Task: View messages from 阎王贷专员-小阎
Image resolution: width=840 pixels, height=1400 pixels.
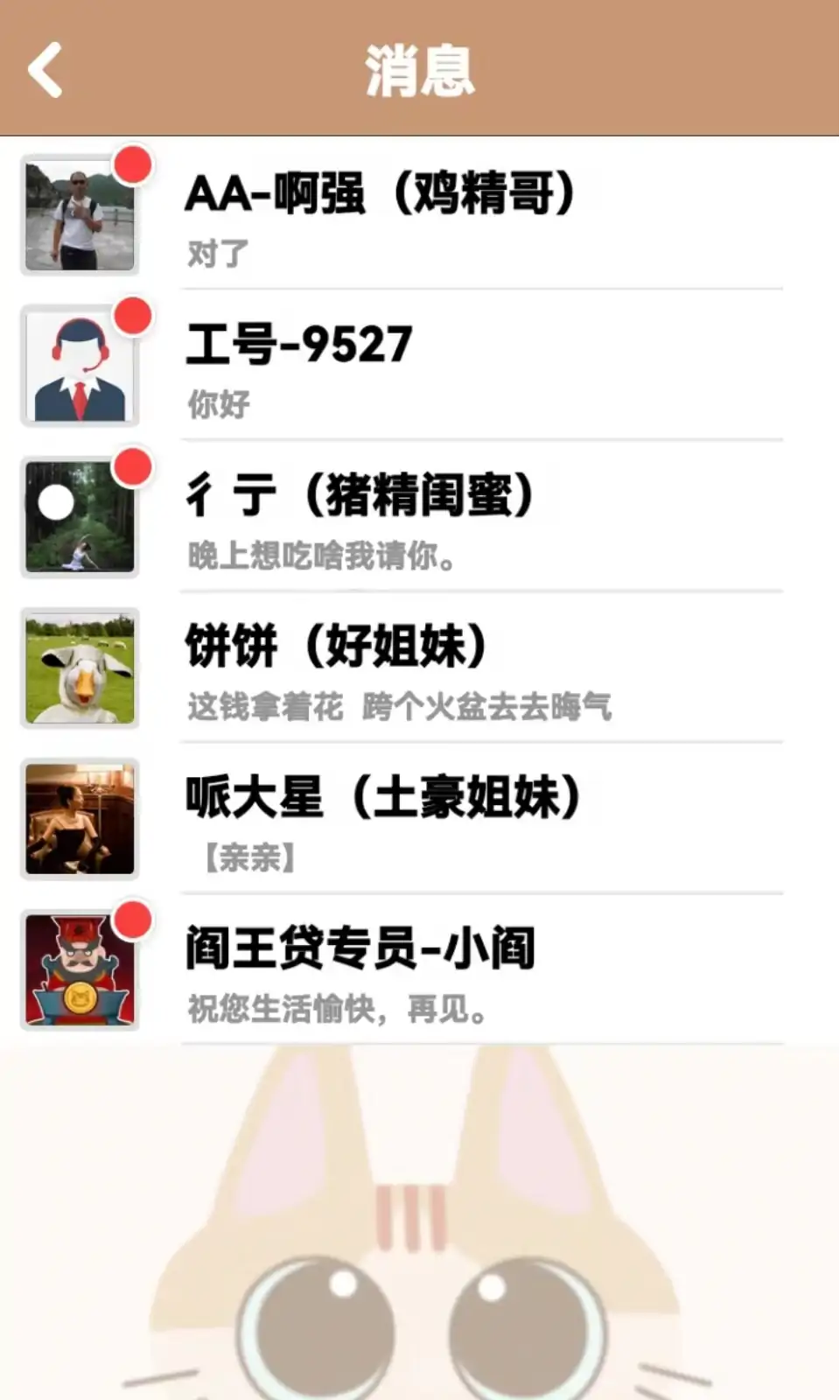Action: pyautogui.click(x=420, y=970)
